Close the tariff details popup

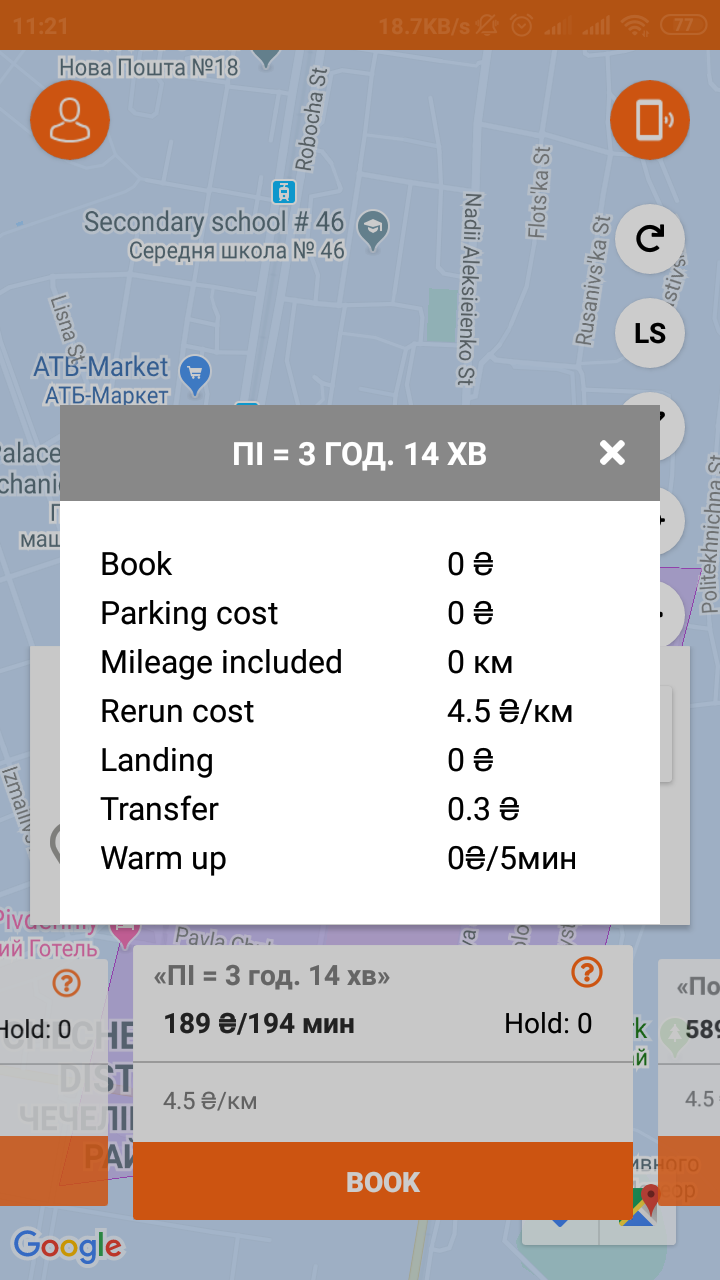click(x=612, y=453)
